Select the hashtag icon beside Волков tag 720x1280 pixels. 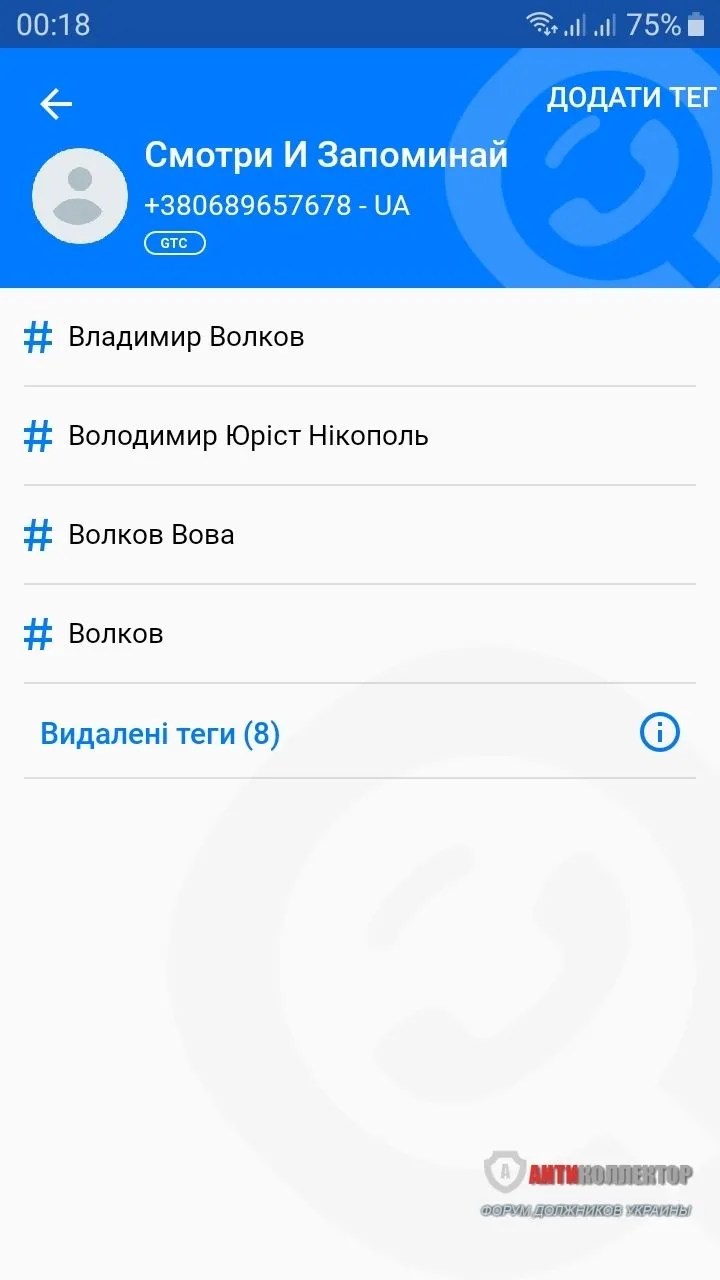click(37, 633)
